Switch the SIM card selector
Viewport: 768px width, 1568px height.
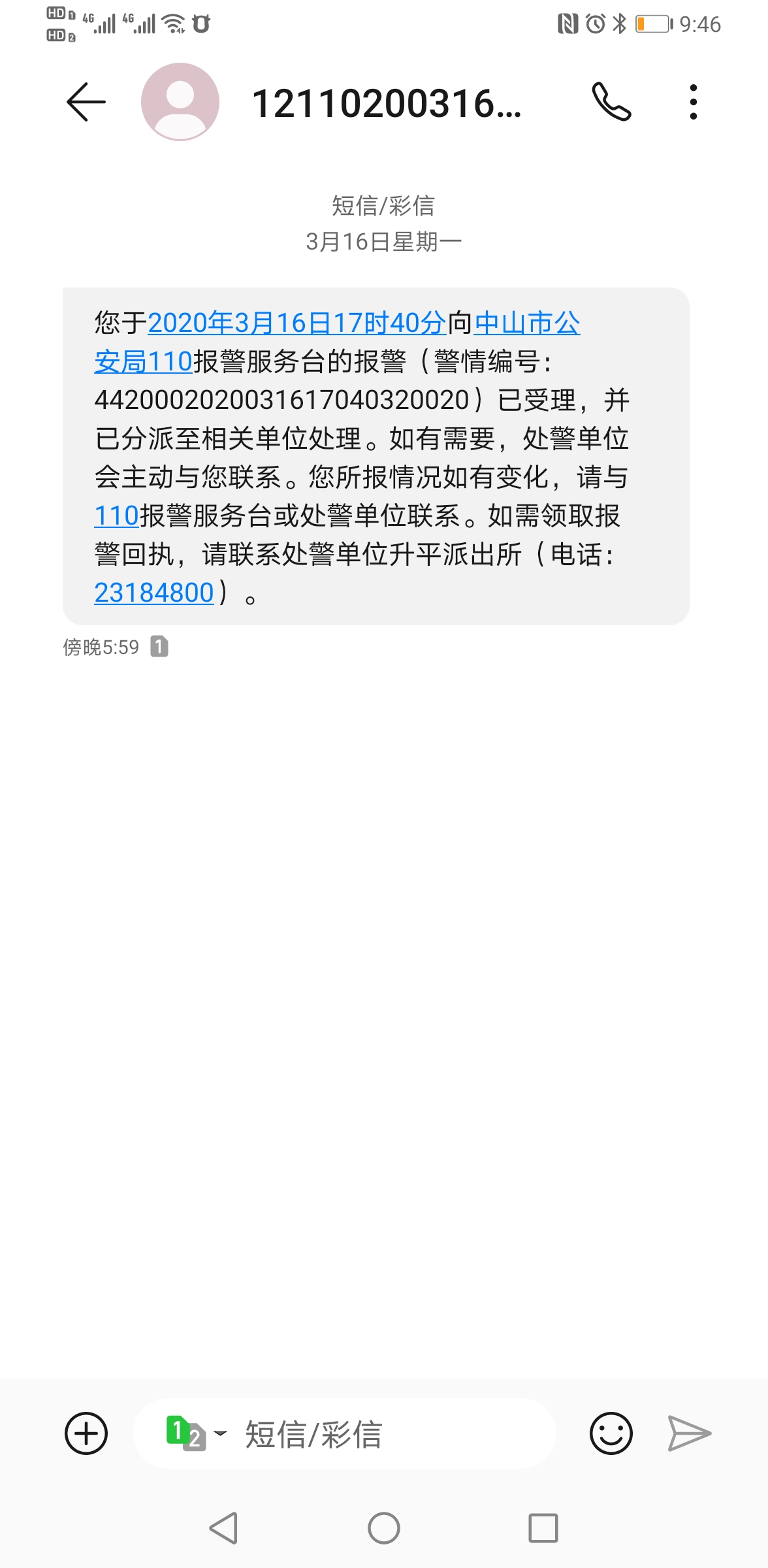tap(195, 1433)
